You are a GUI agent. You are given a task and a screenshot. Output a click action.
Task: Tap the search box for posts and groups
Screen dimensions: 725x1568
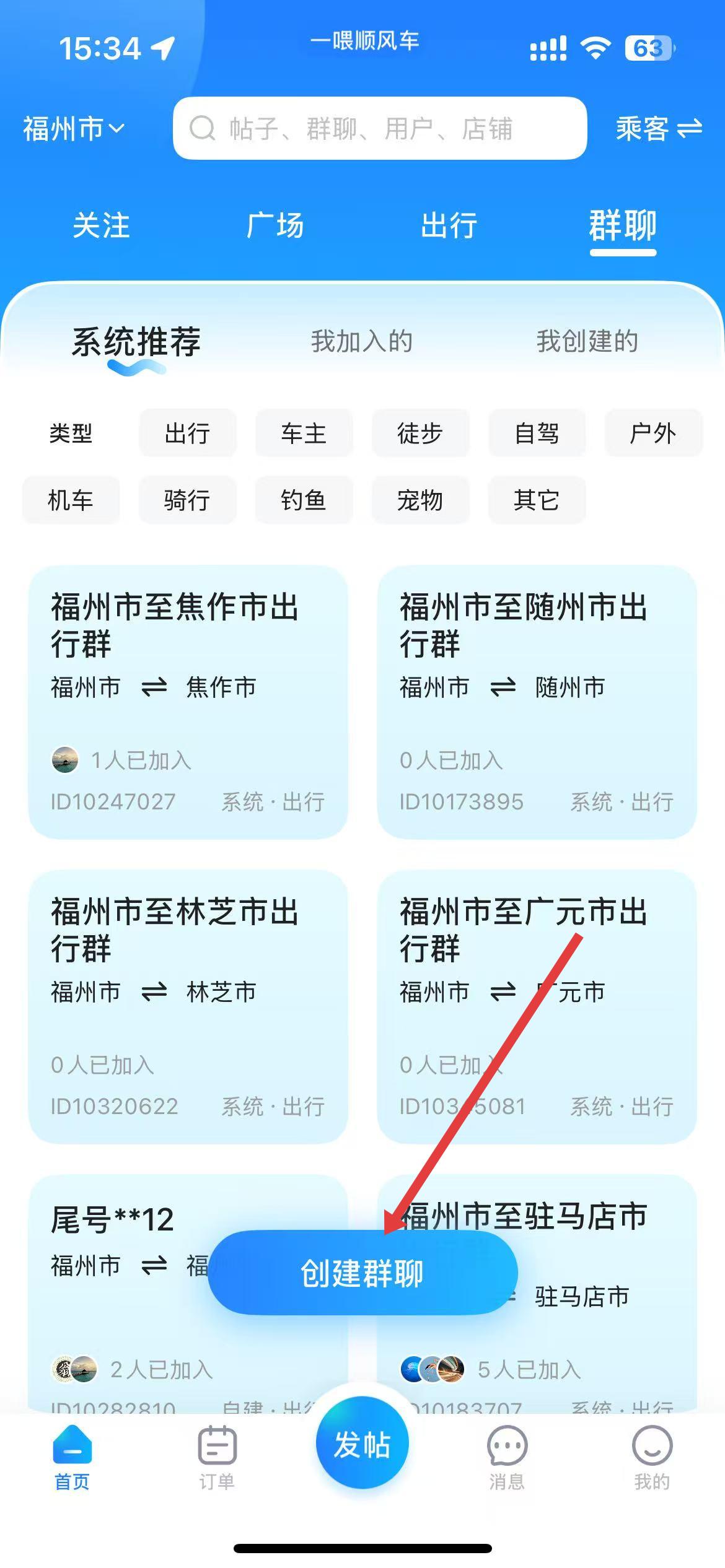click(x=379, y=129)
